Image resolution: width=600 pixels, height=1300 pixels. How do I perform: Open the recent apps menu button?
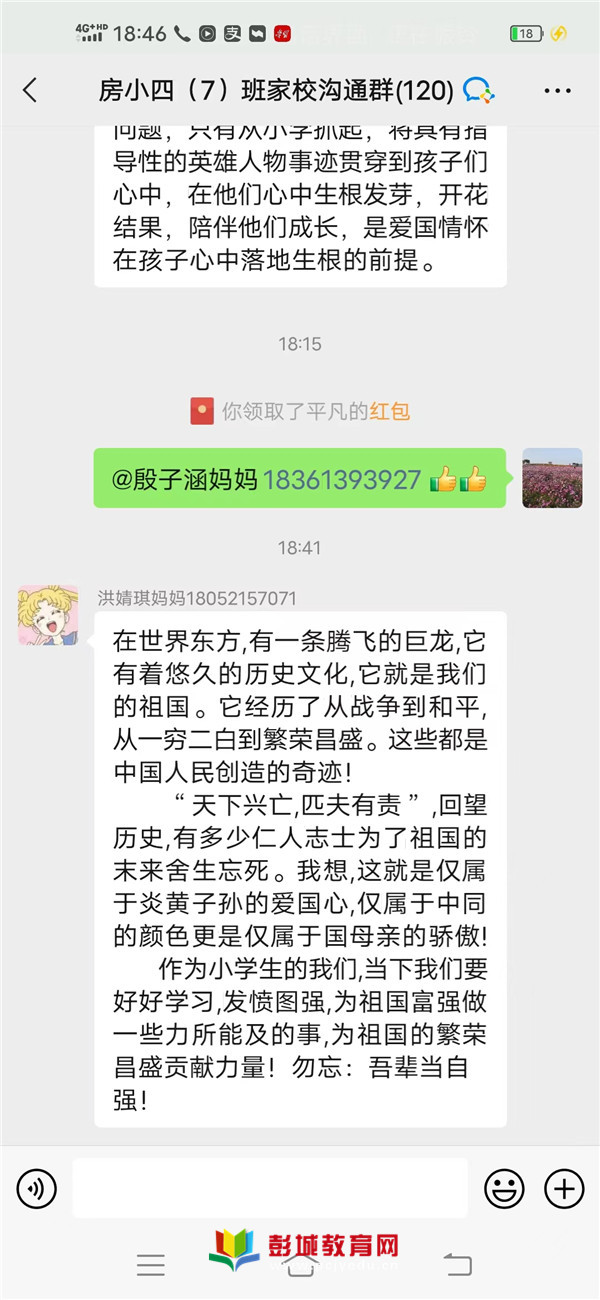(151, 1265)
